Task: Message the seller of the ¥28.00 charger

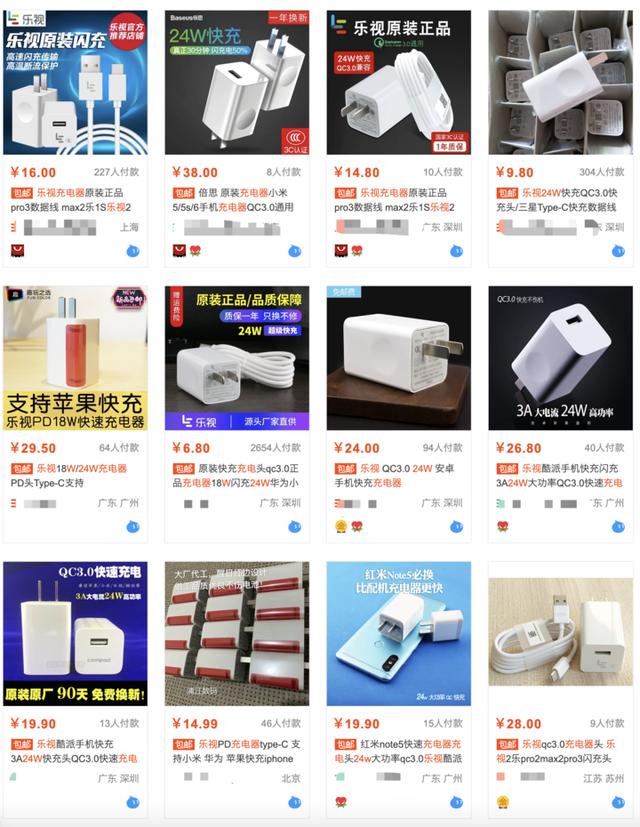Action: 618,802
